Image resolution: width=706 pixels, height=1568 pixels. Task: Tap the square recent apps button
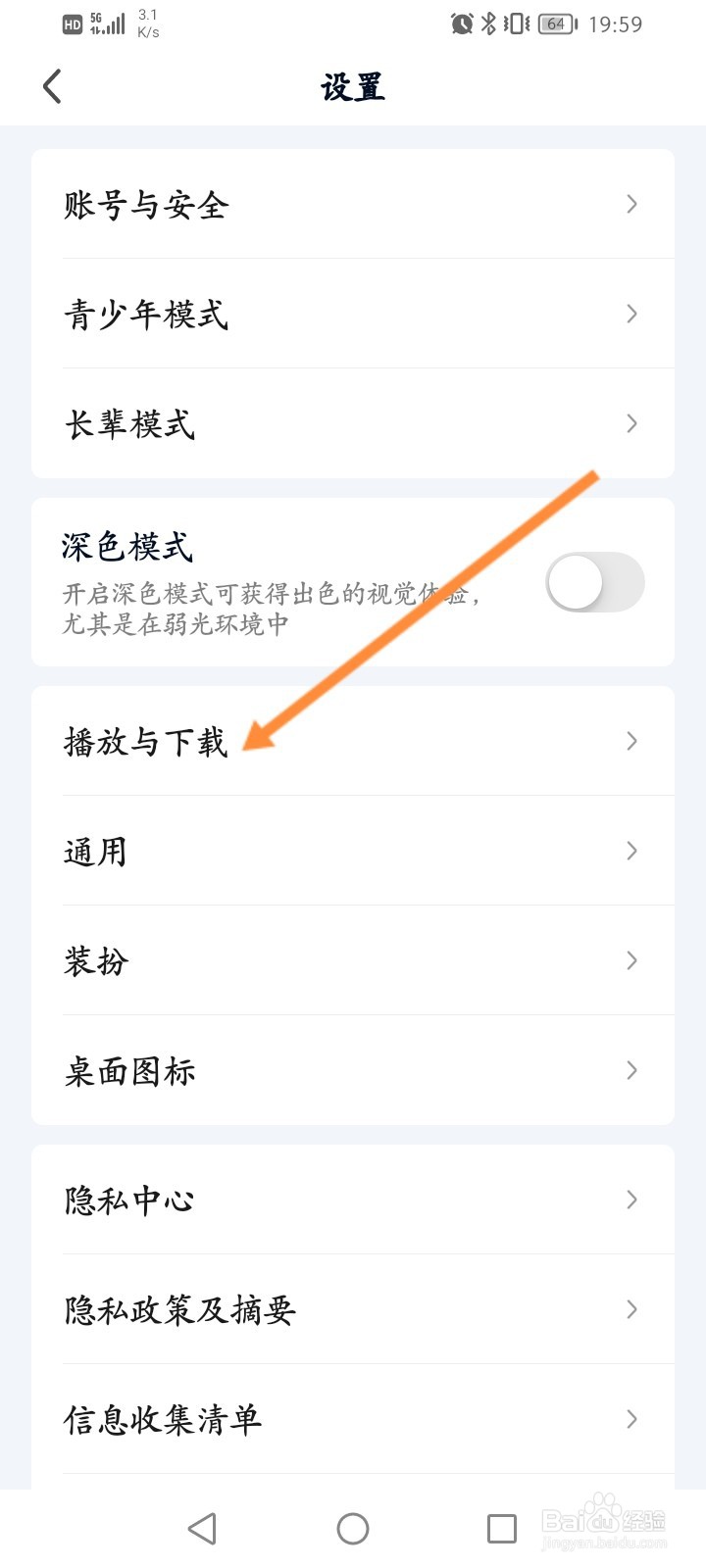point(501,1527)
